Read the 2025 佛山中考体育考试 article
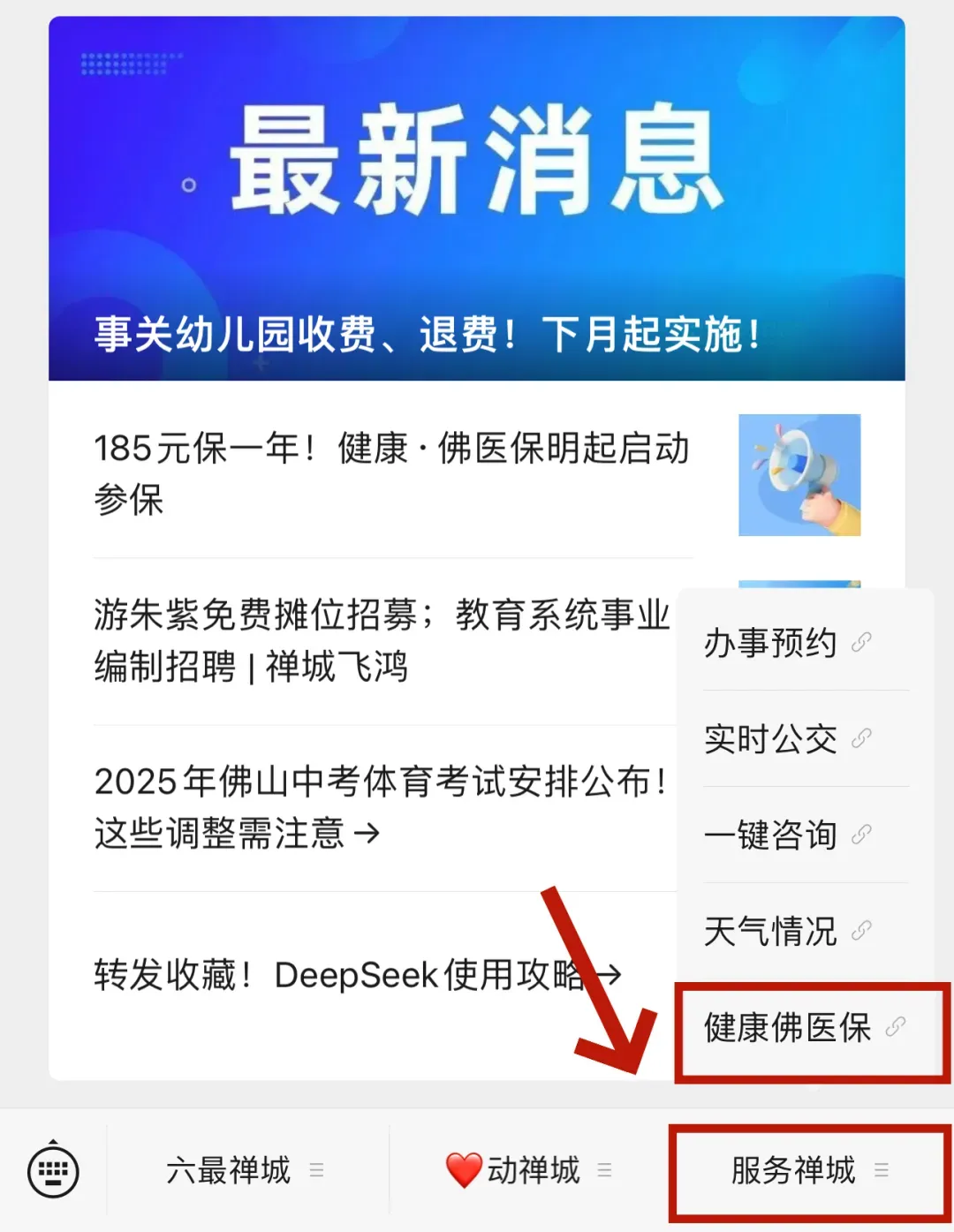This screenshot has width=954, height=1232. click(380, 807)
